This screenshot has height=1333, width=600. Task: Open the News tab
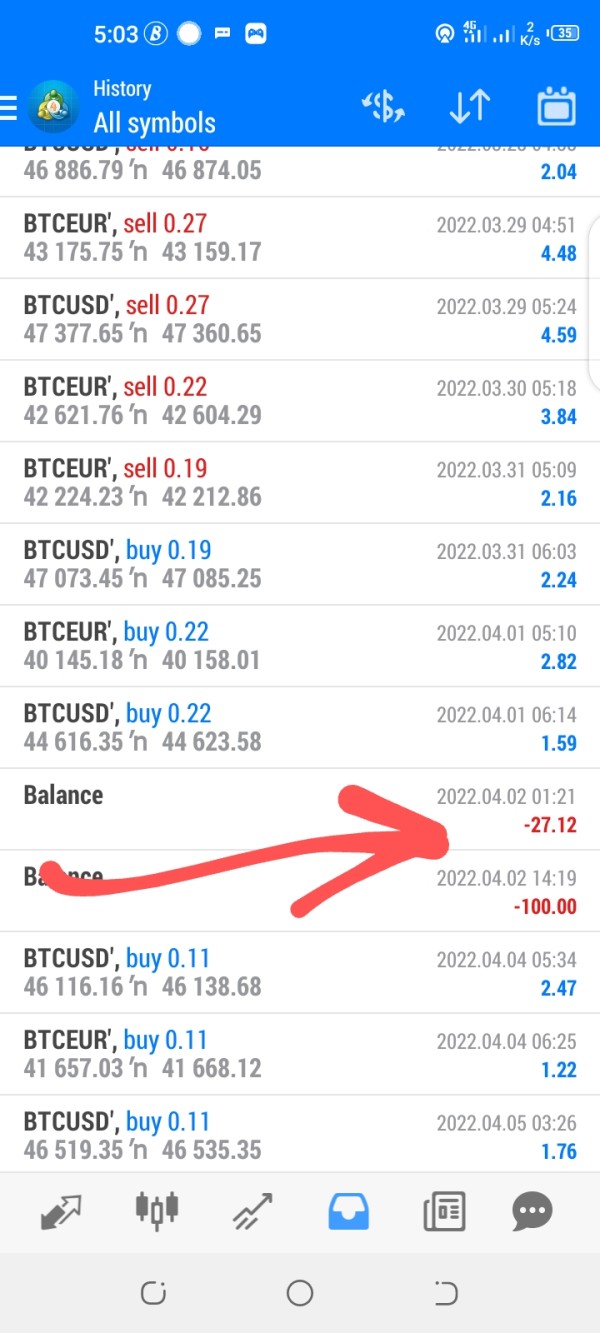pyautogui.click(x=443, y=1212)
